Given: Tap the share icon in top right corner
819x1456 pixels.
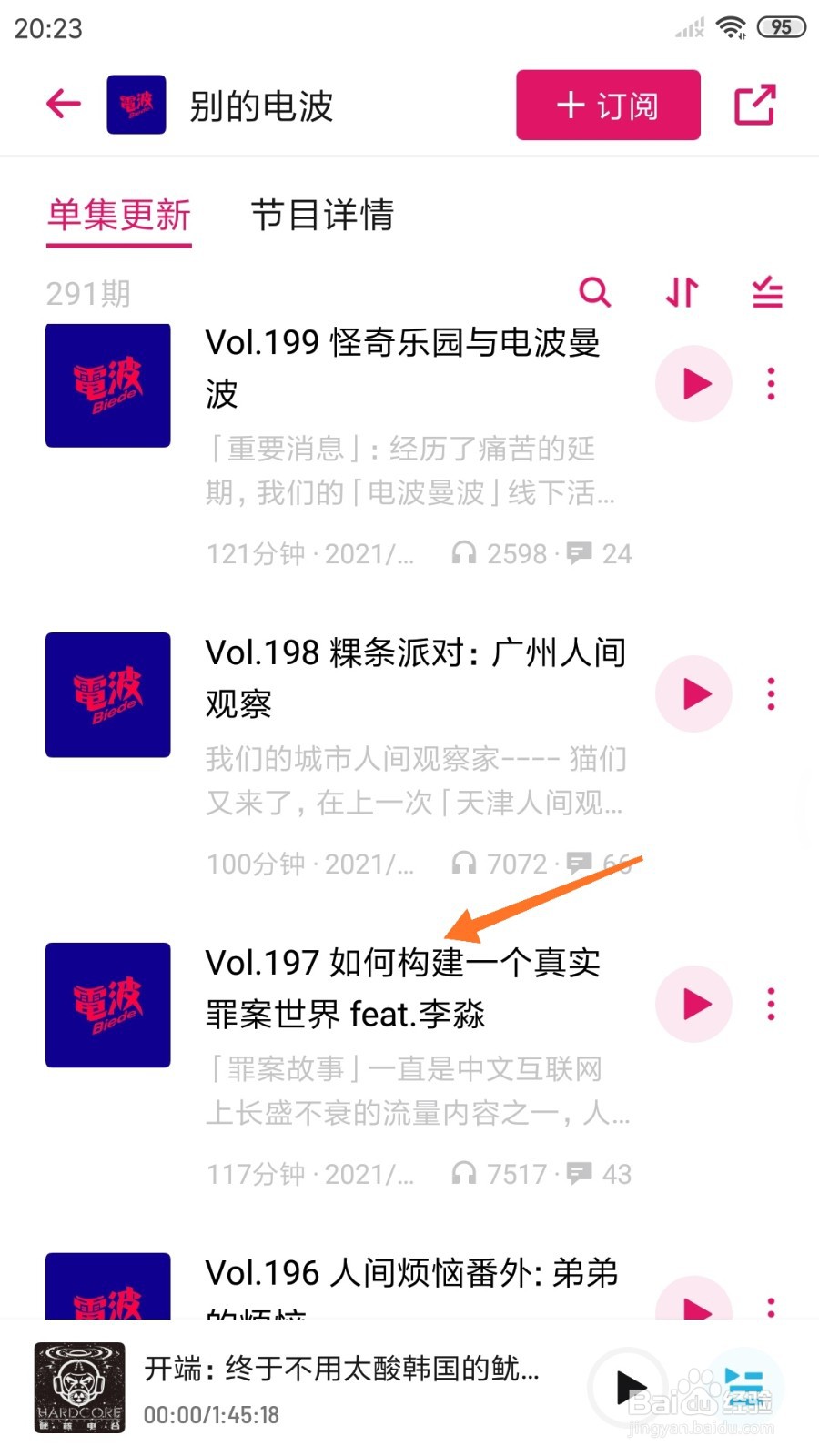Looking at the screenshot, I should point(754,105).
